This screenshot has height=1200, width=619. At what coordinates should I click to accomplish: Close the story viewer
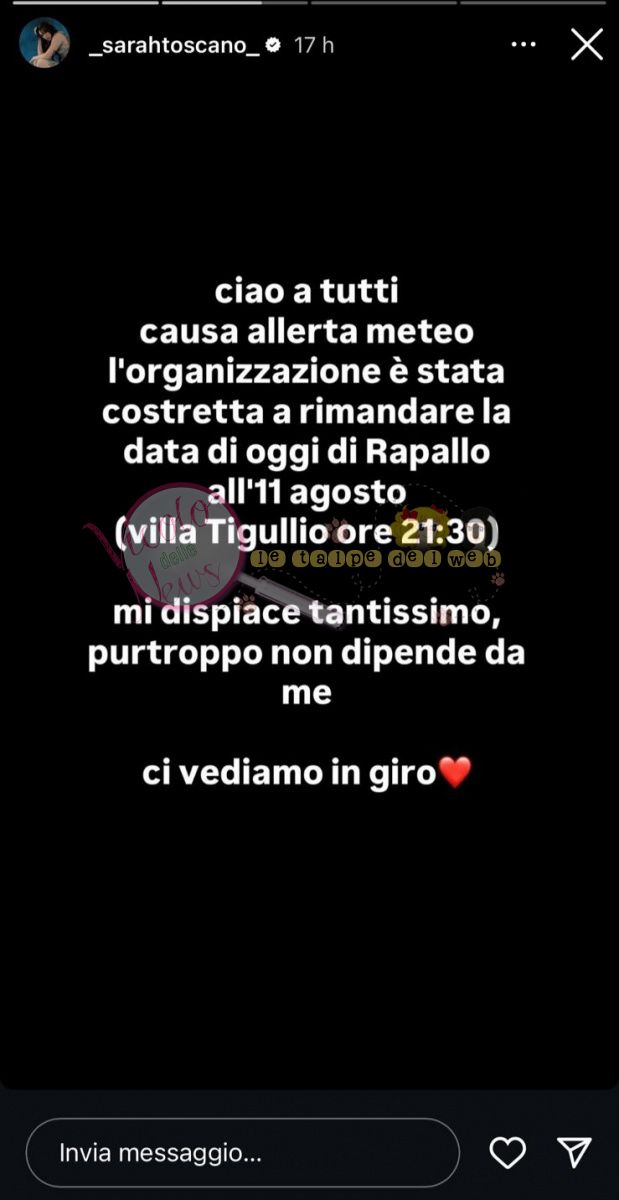point(586,45)
